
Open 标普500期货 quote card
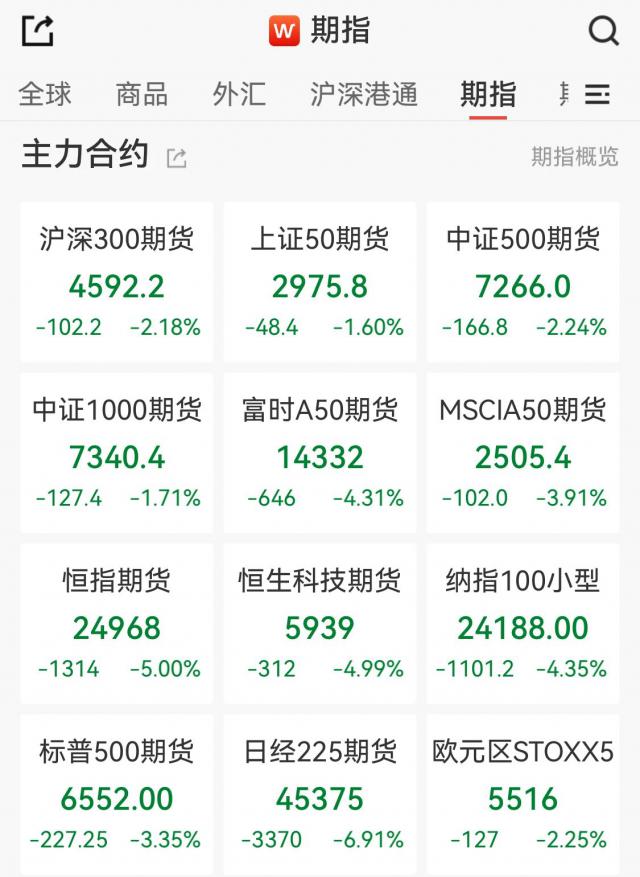click(117, 795)
